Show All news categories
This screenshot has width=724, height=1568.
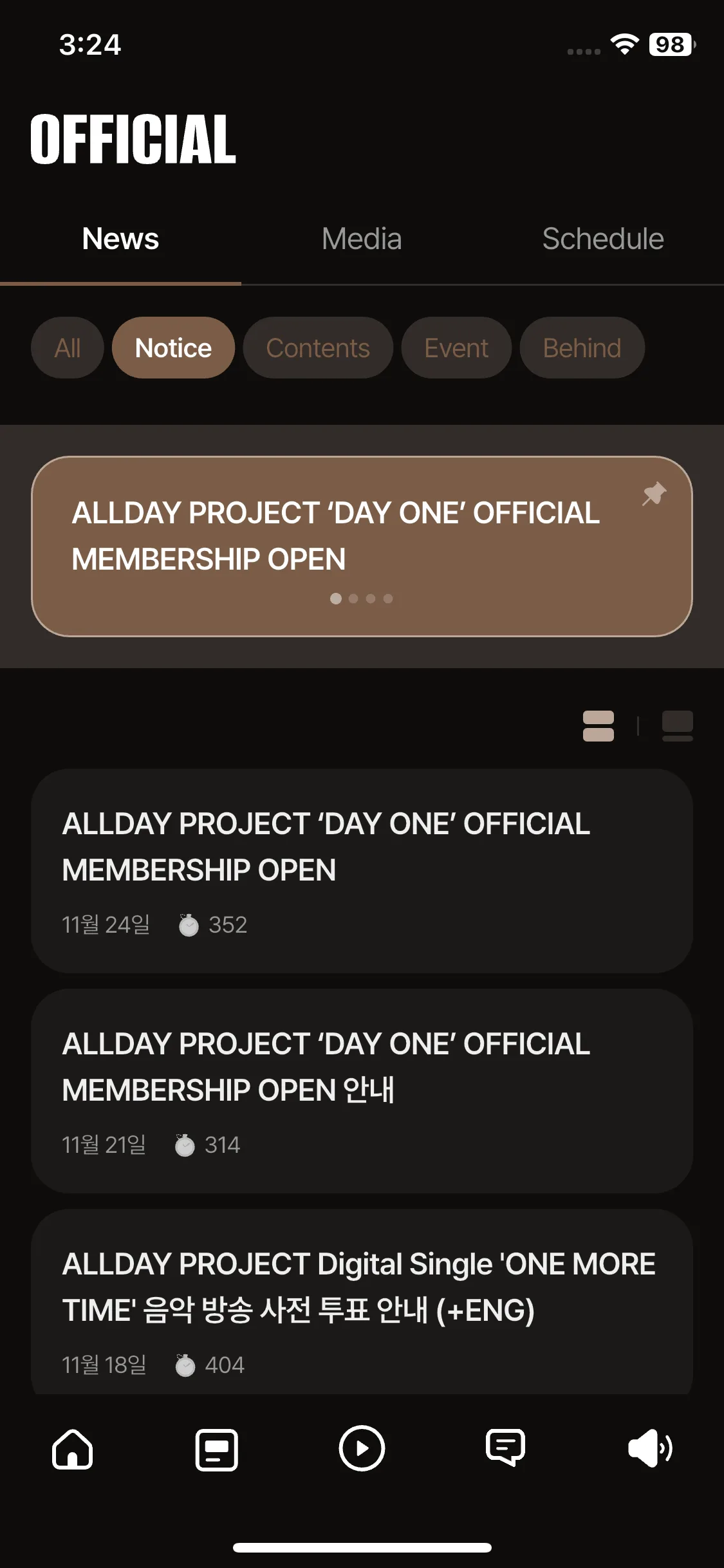pos(68,348)
